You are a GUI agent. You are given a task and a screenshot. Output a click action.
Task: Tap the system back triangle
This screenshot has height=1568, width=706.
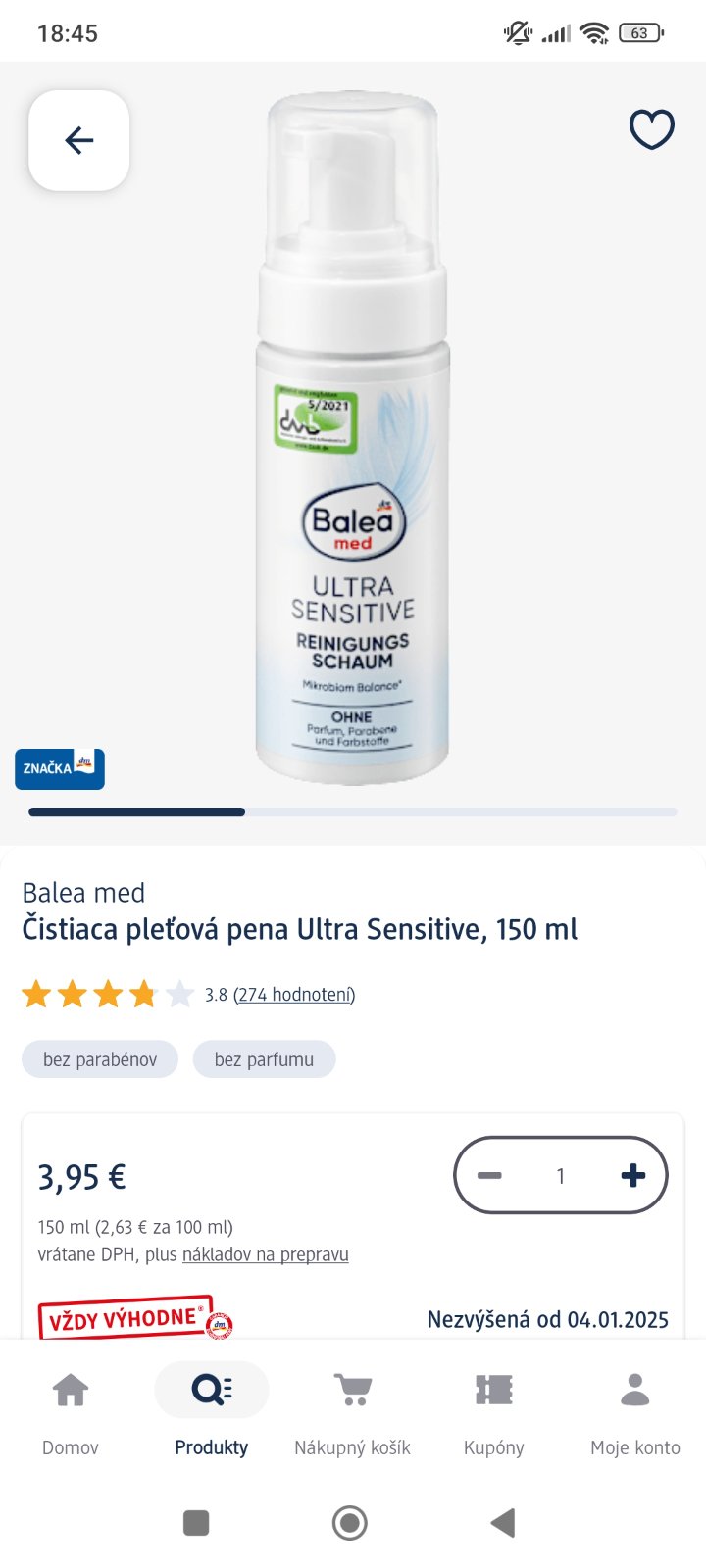503,1523
